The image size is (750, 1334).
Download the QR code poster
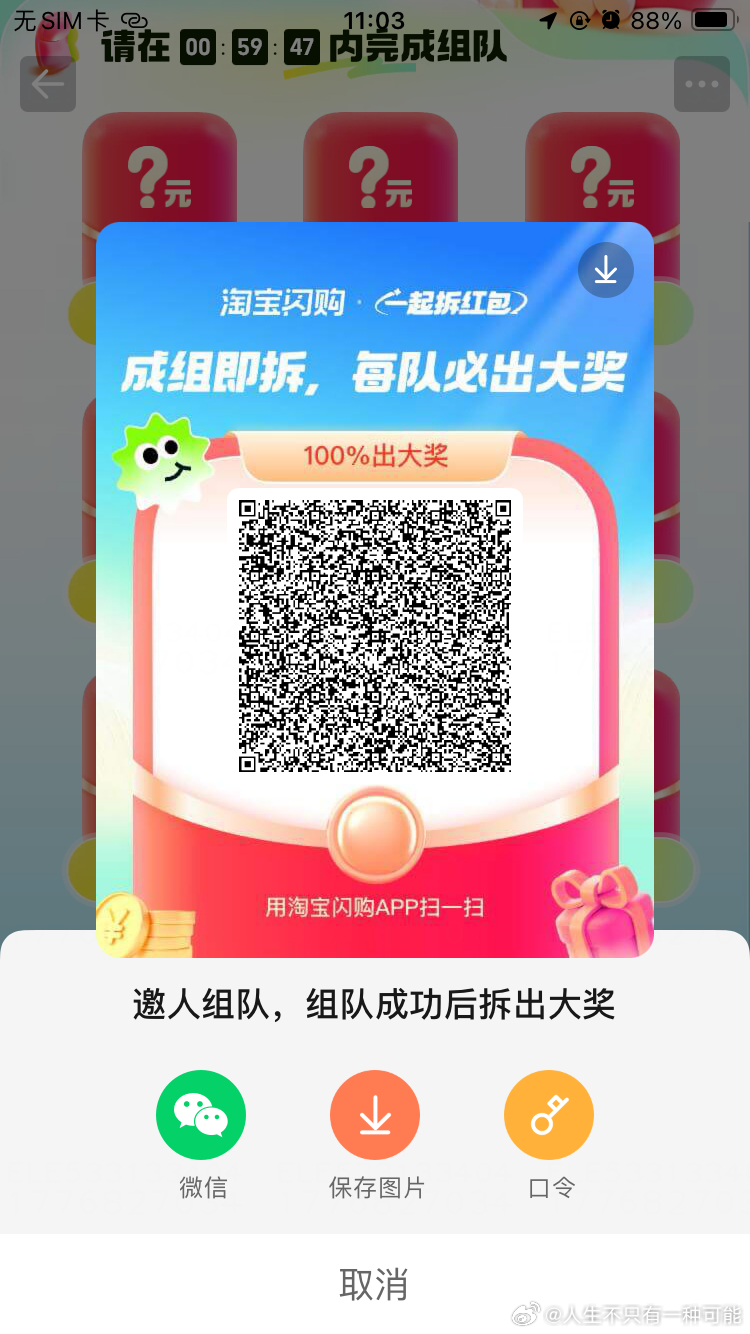tap(606, 270)
